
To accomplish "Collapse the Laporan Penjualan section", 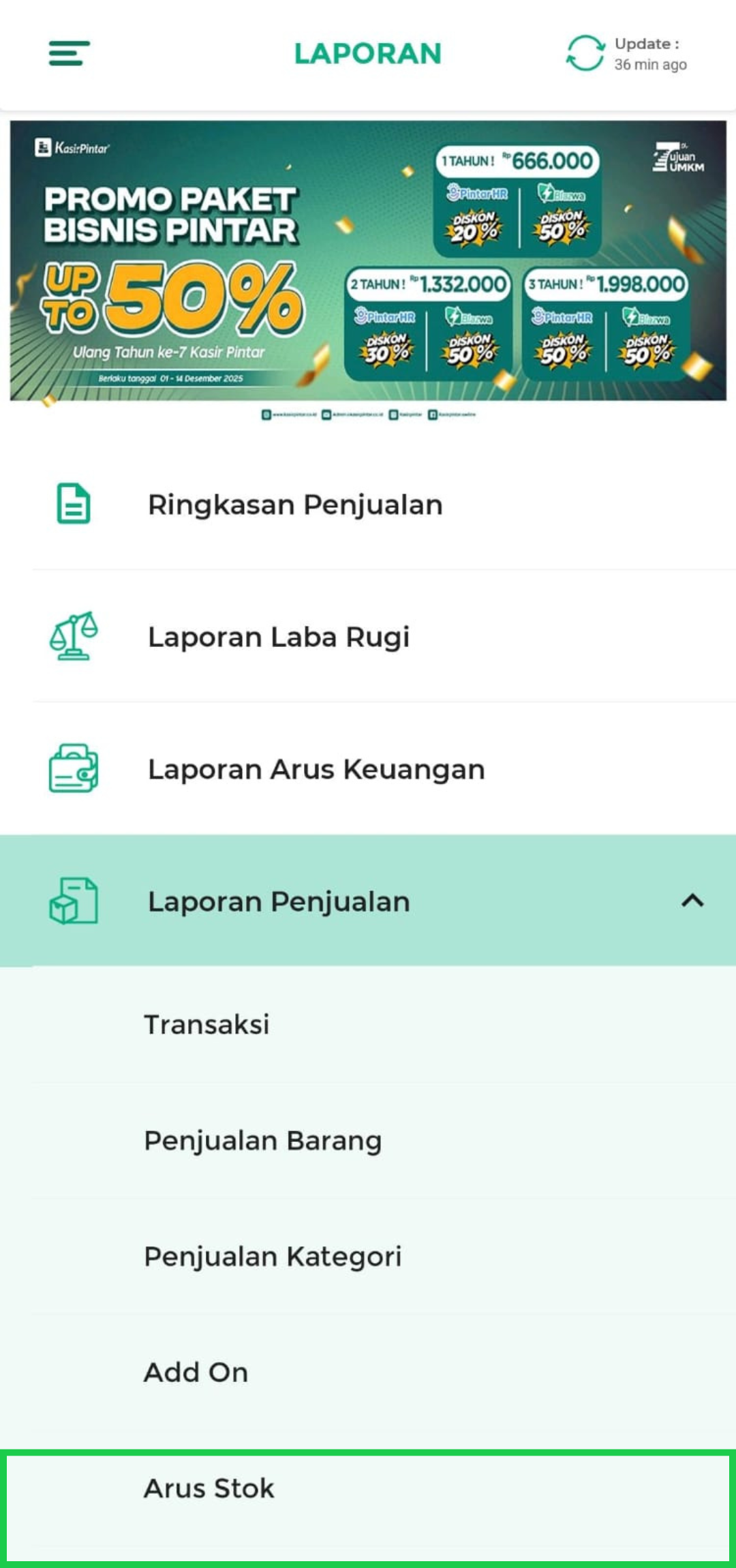I will coord(692,901).
